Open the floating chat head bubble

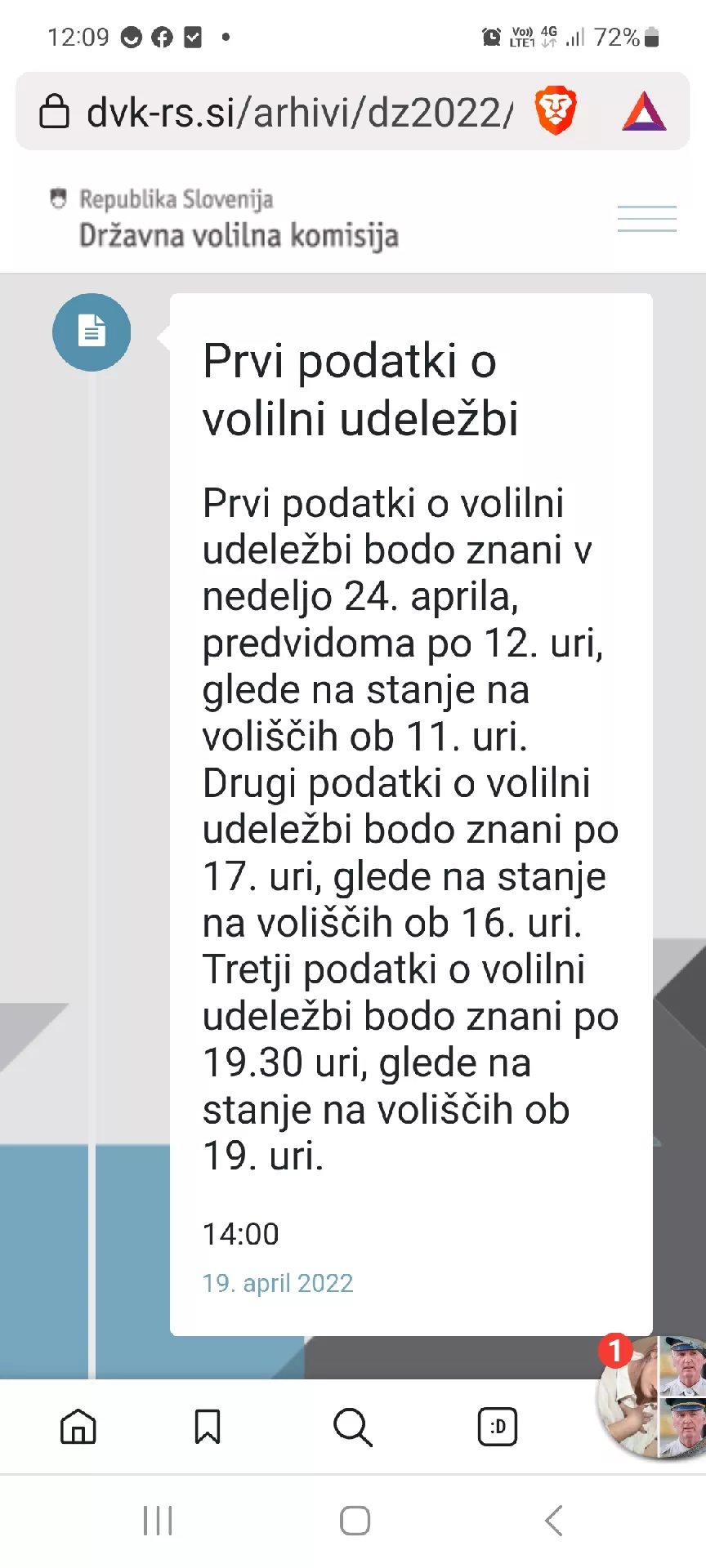coord(654,1396)
